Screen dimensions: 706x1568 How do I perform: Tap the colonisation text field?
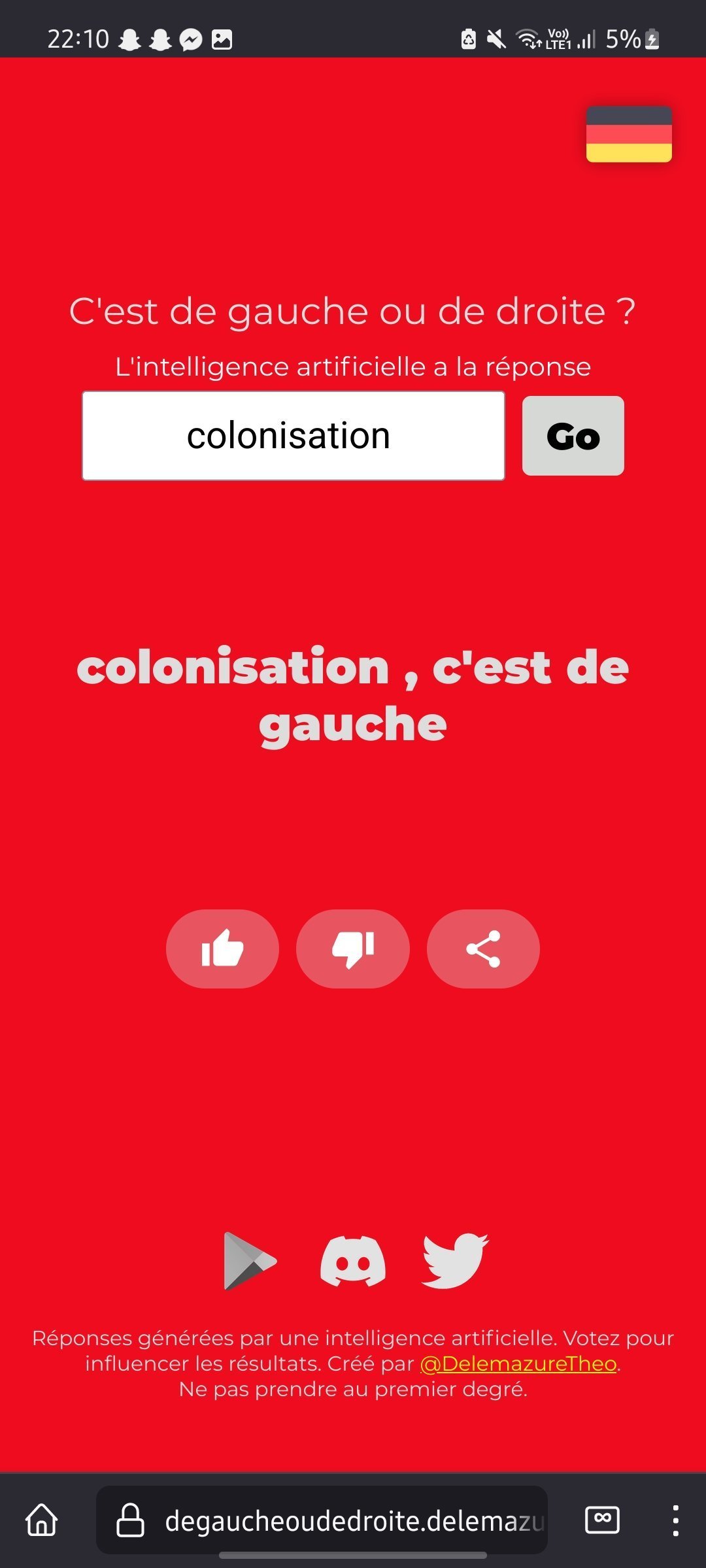coord(294,436)
